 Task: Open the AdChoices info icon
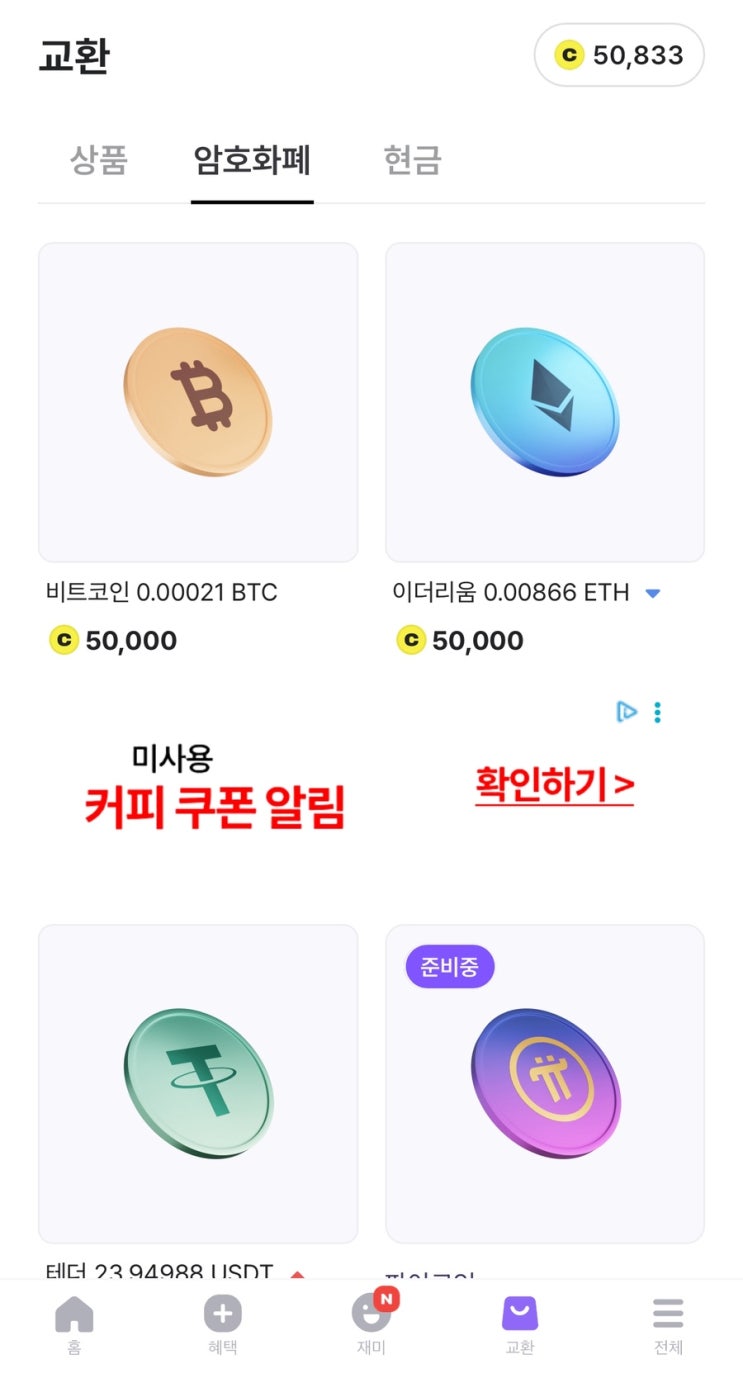(x=627, y=712)
